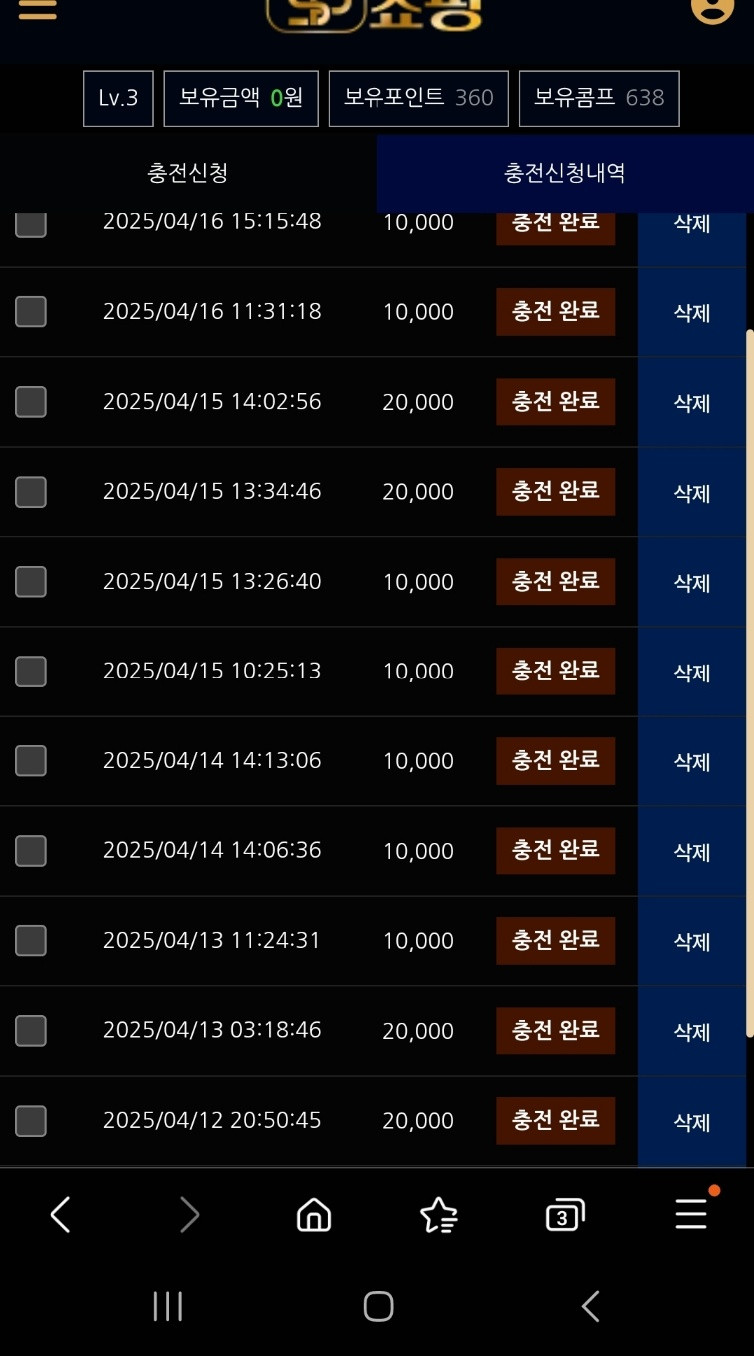View the 3 open browser tabs

click(565, 1215)
